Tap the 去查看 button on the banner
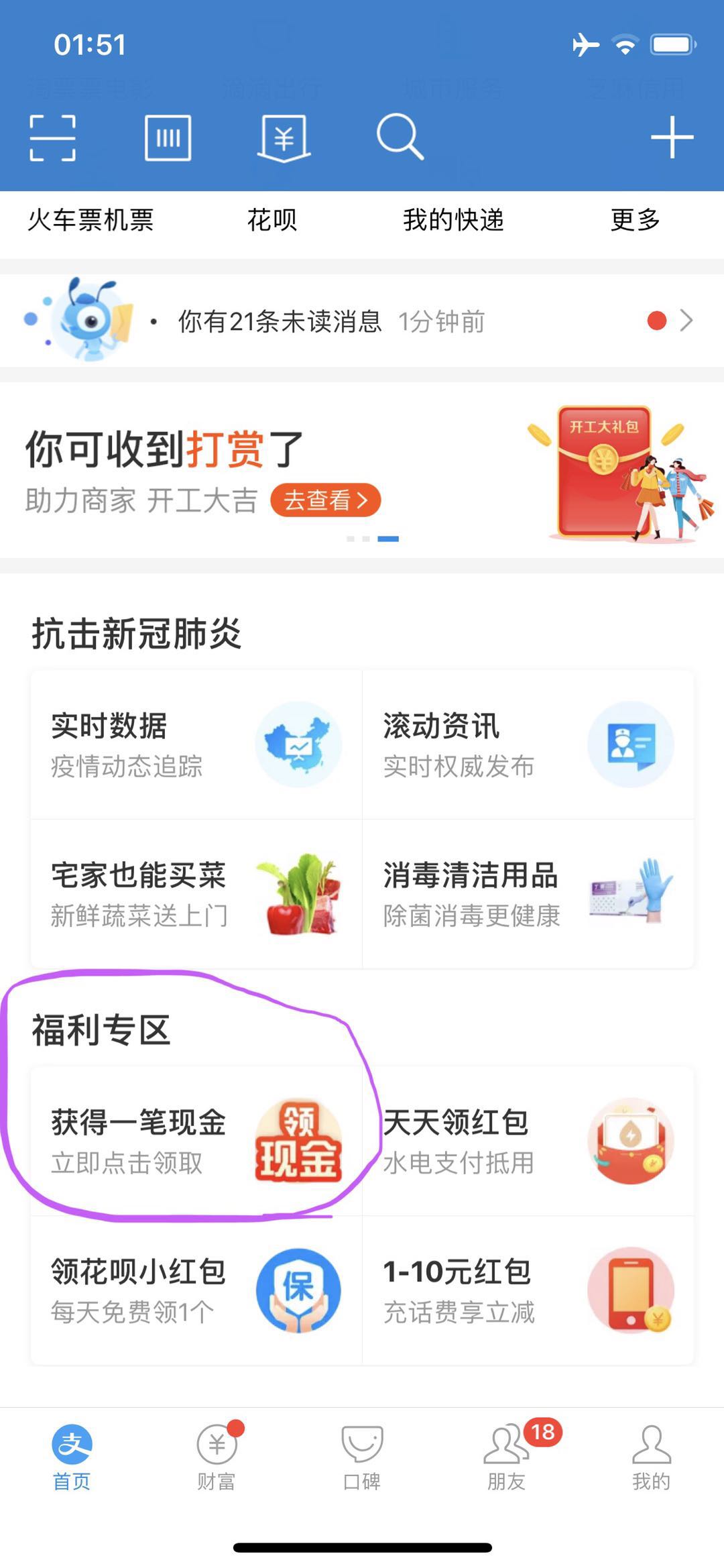This screenshot has width=724, height=1568. pyautogui.click(x=325, y=500)
